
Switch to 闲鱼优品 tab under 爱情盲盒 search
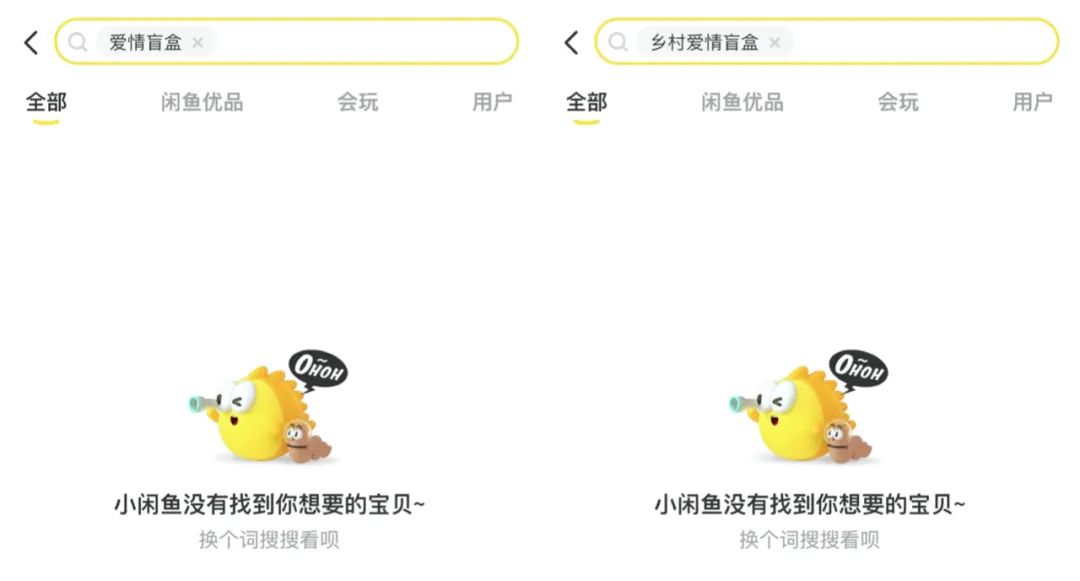coord(202,102)
